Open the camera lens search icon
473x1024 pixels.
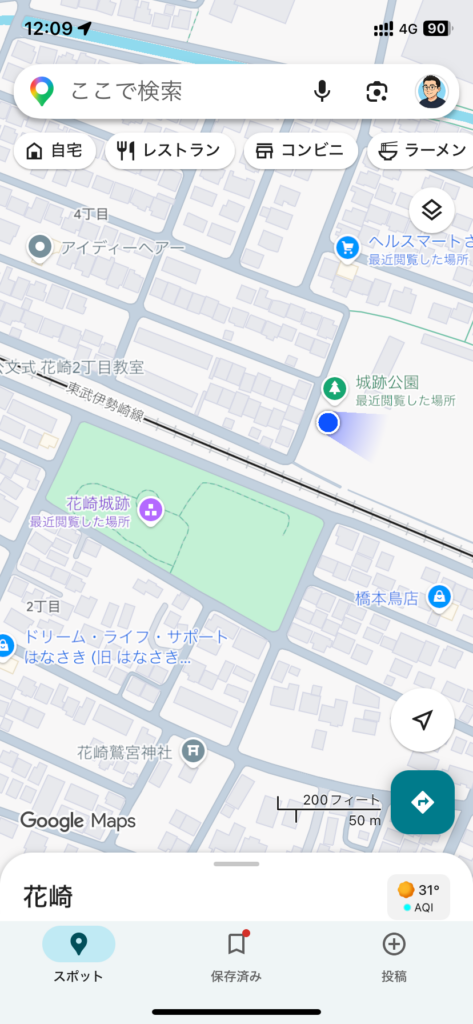point(376,91)
